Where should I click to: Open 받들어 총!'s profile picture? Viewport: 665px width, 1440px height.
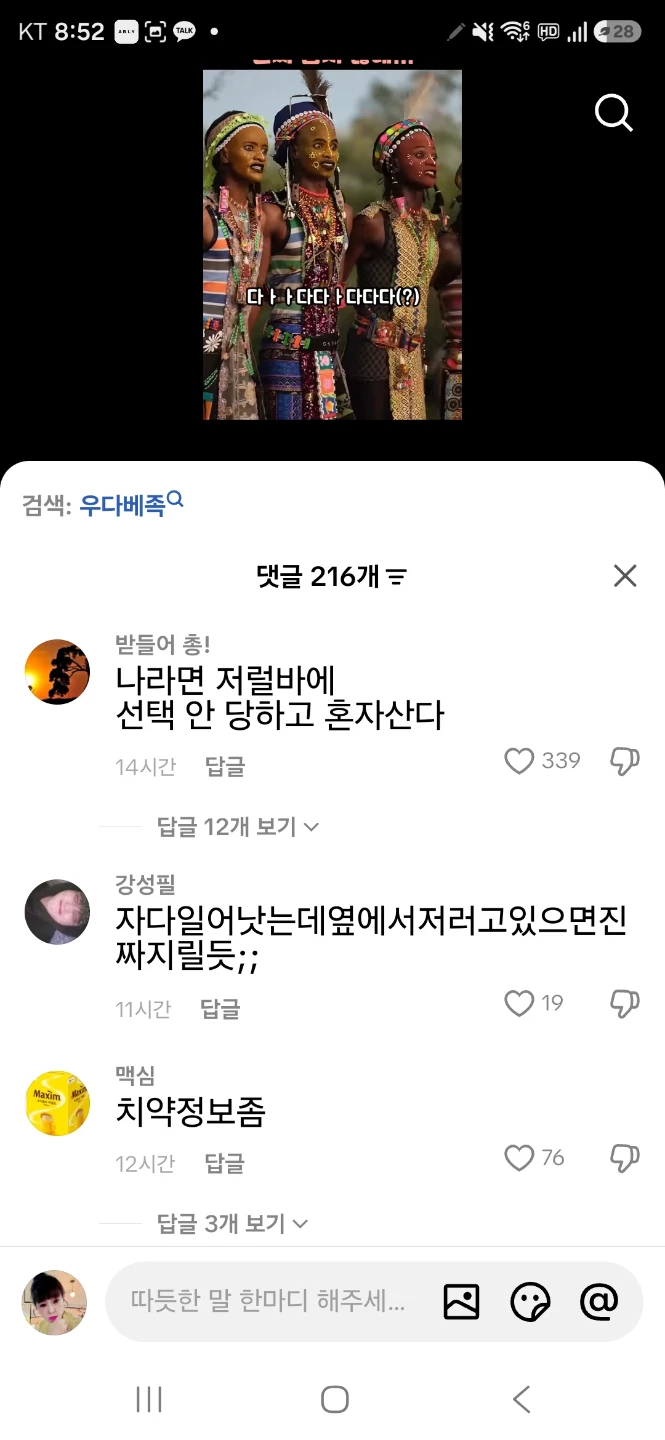(x=57, y=672)
